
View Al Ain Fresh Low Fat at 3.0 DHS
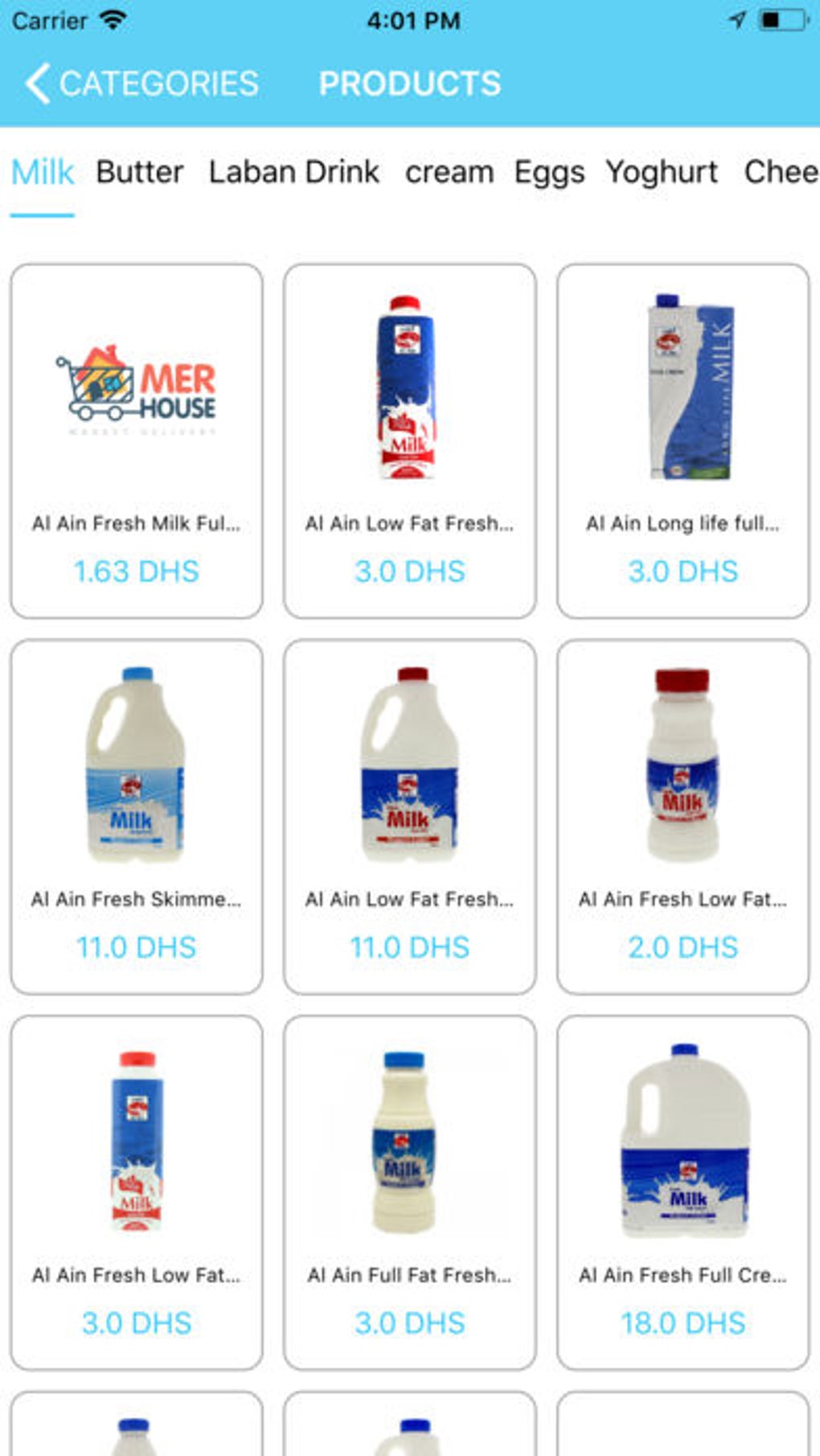click(x=137, y=1191)
